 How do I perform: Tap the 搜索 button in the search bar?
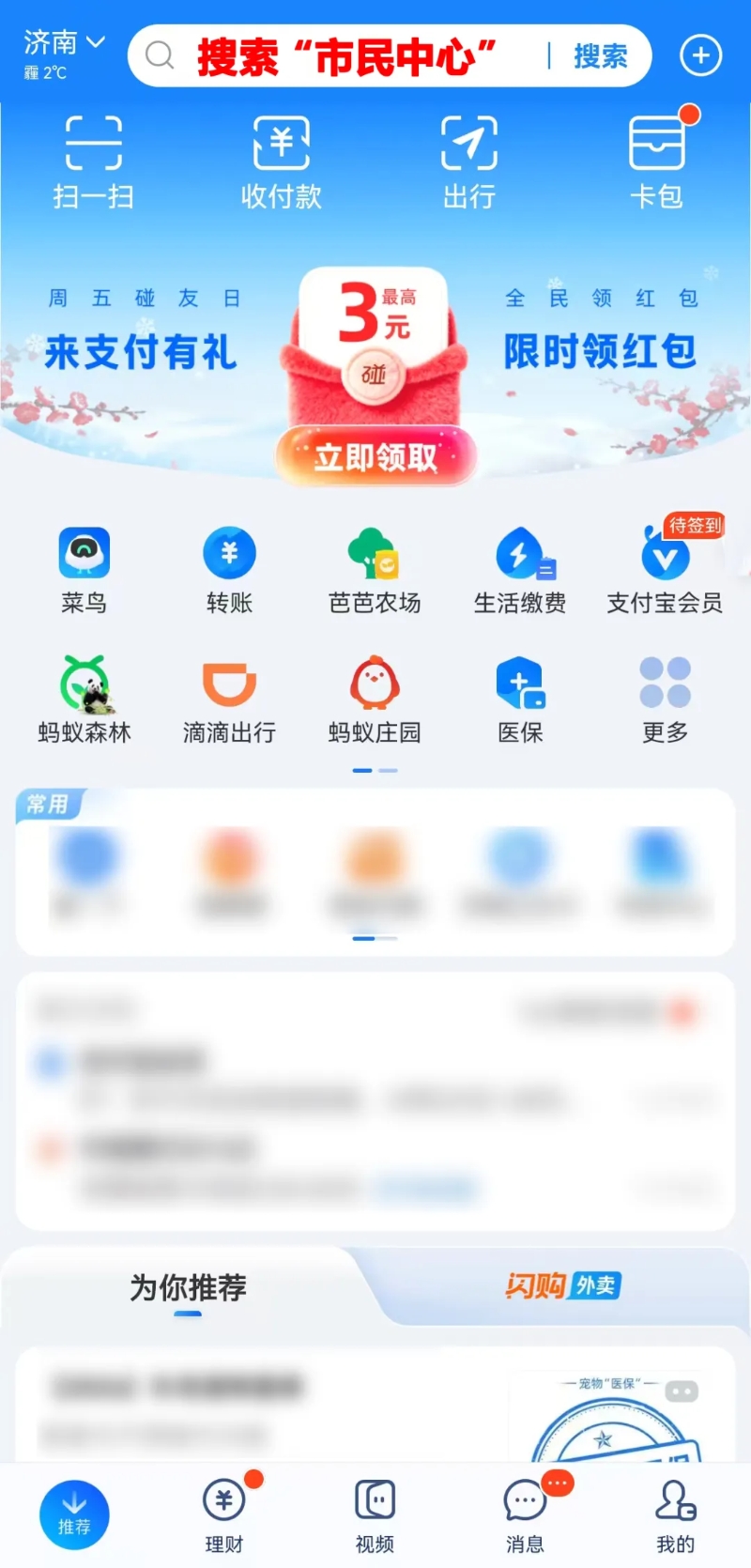(x=600, y=56)
